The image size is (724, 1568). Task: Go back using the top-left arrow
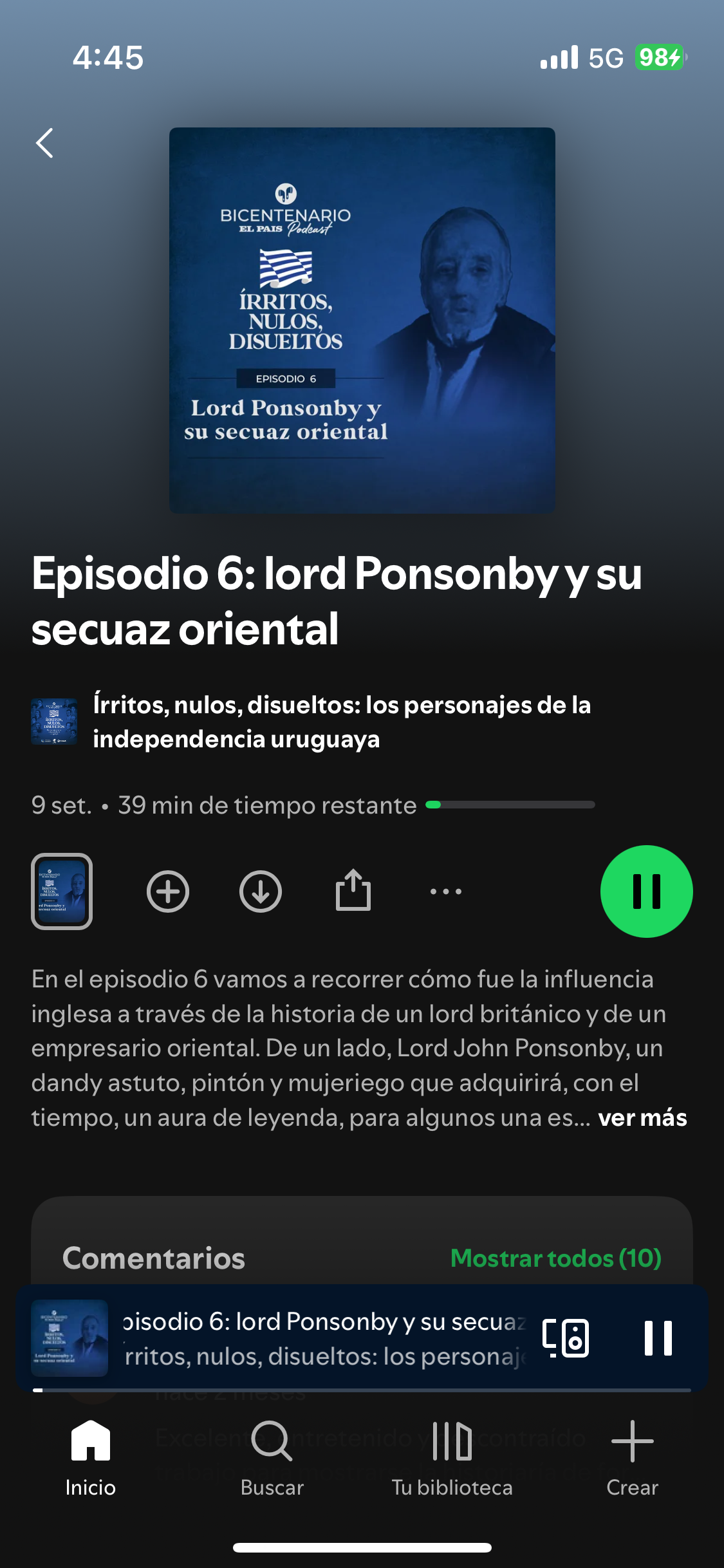tap(44, 143)
